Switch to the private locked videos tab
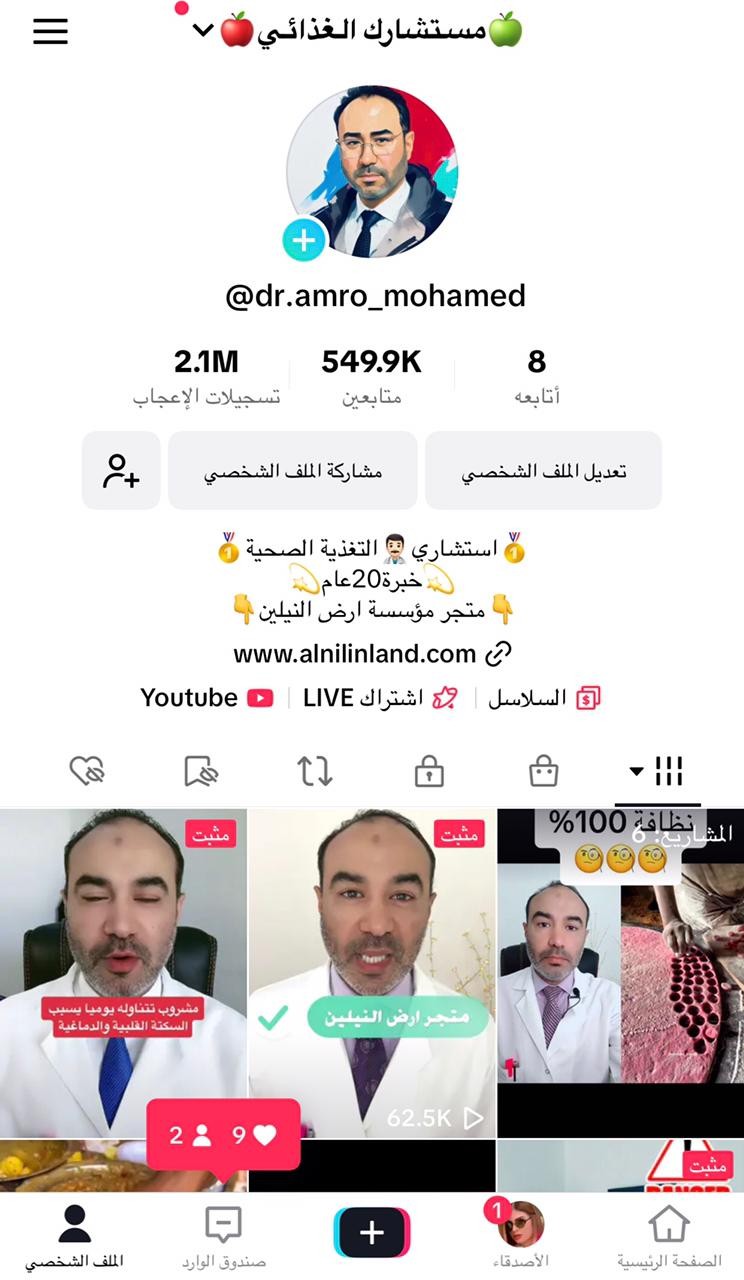744x1280 pixels. [x=429, y=772]
